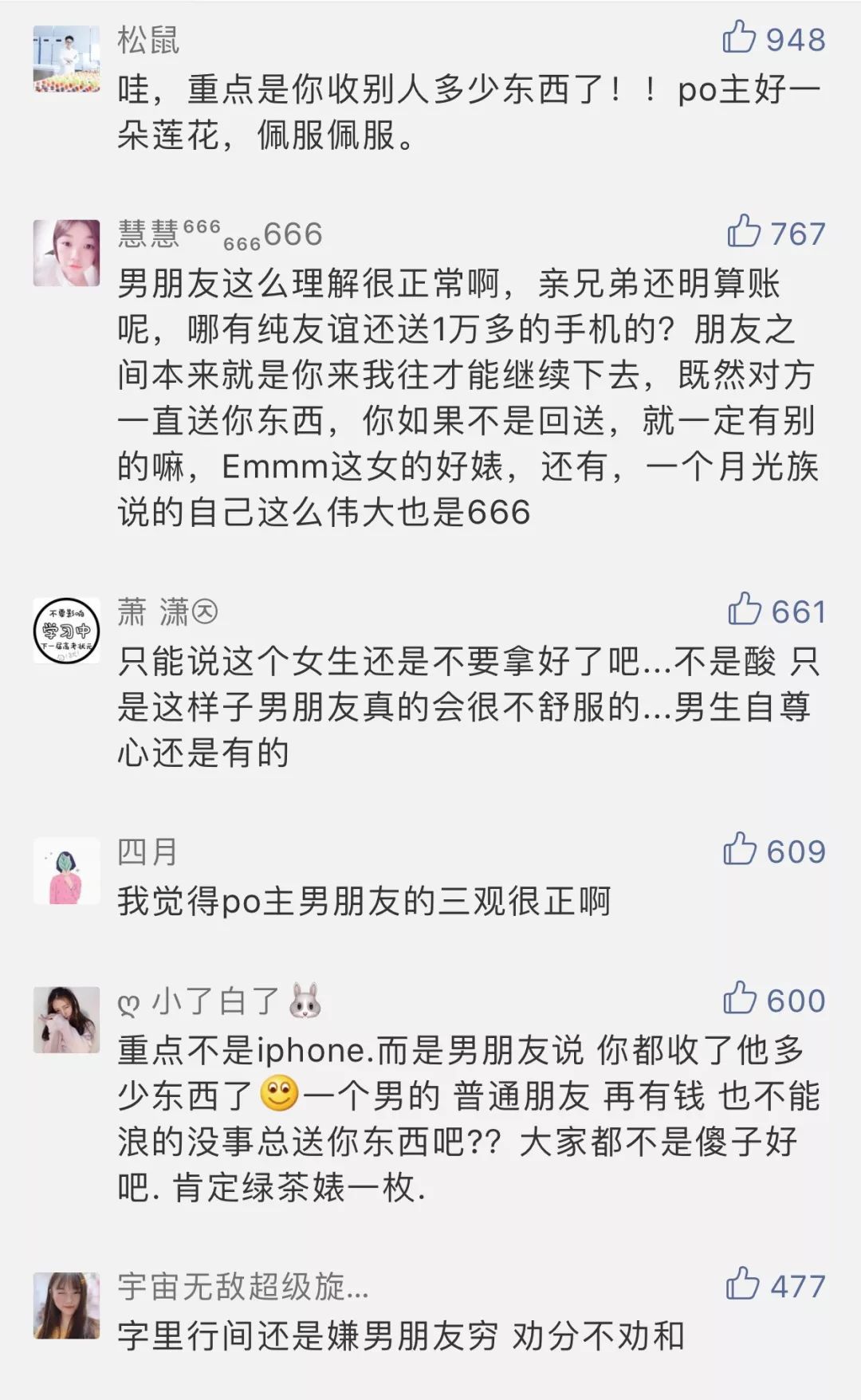Open 松鼠's profile avatar
Image resolution: width=861 pixels, height=1400 pixels.
(x=67, y=58)
